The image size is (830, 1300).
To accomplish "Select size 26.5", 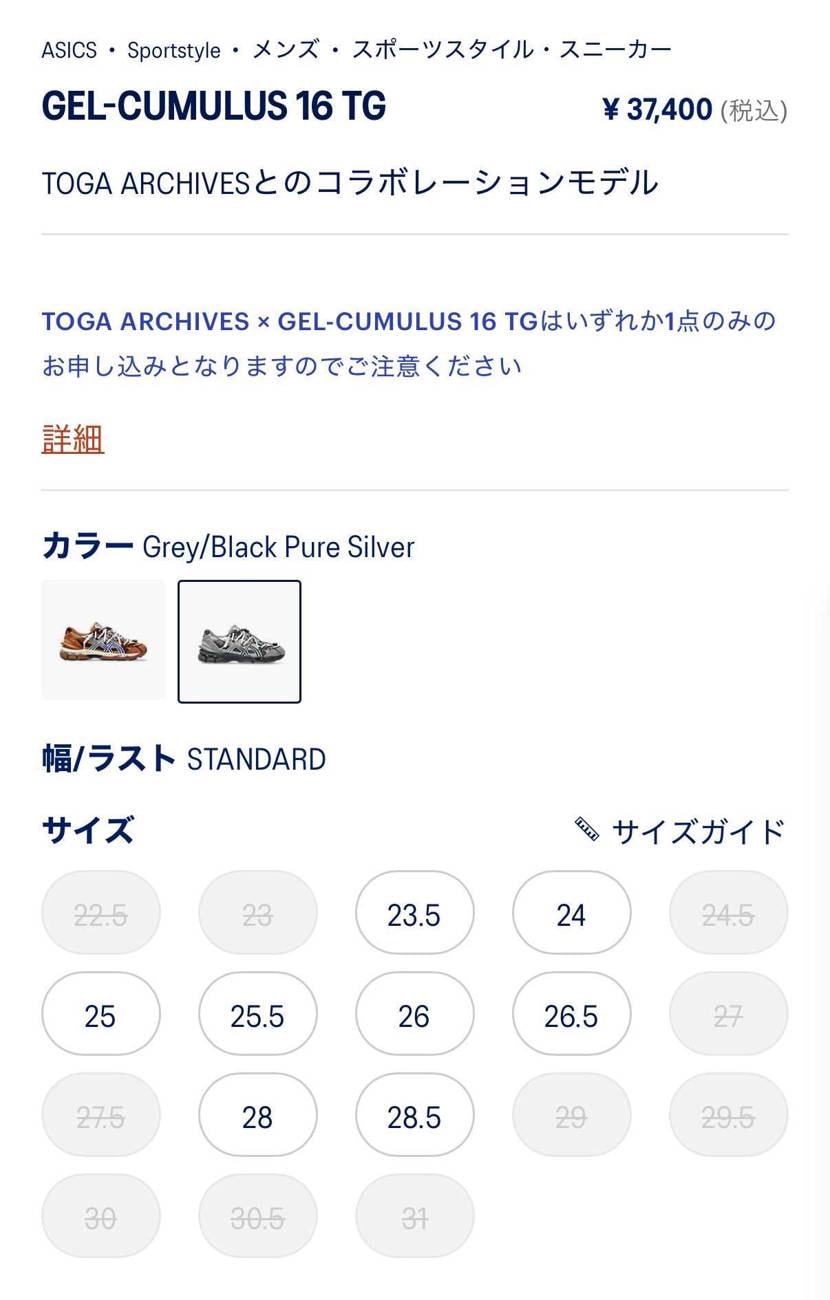I will tap(571, 1016).
